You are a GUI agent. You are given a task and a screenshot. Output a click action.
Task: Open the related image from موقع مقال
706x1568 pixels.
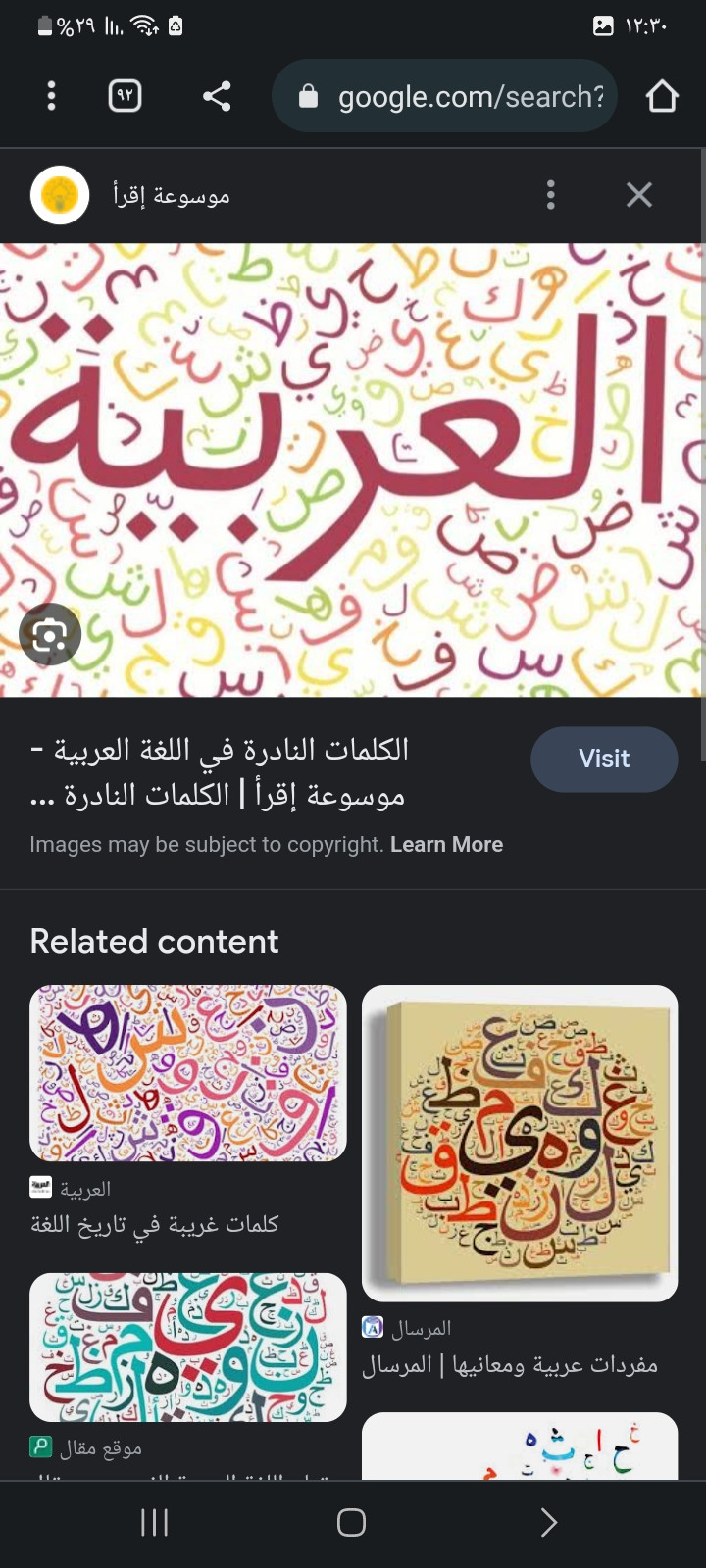pos(188,1347)
